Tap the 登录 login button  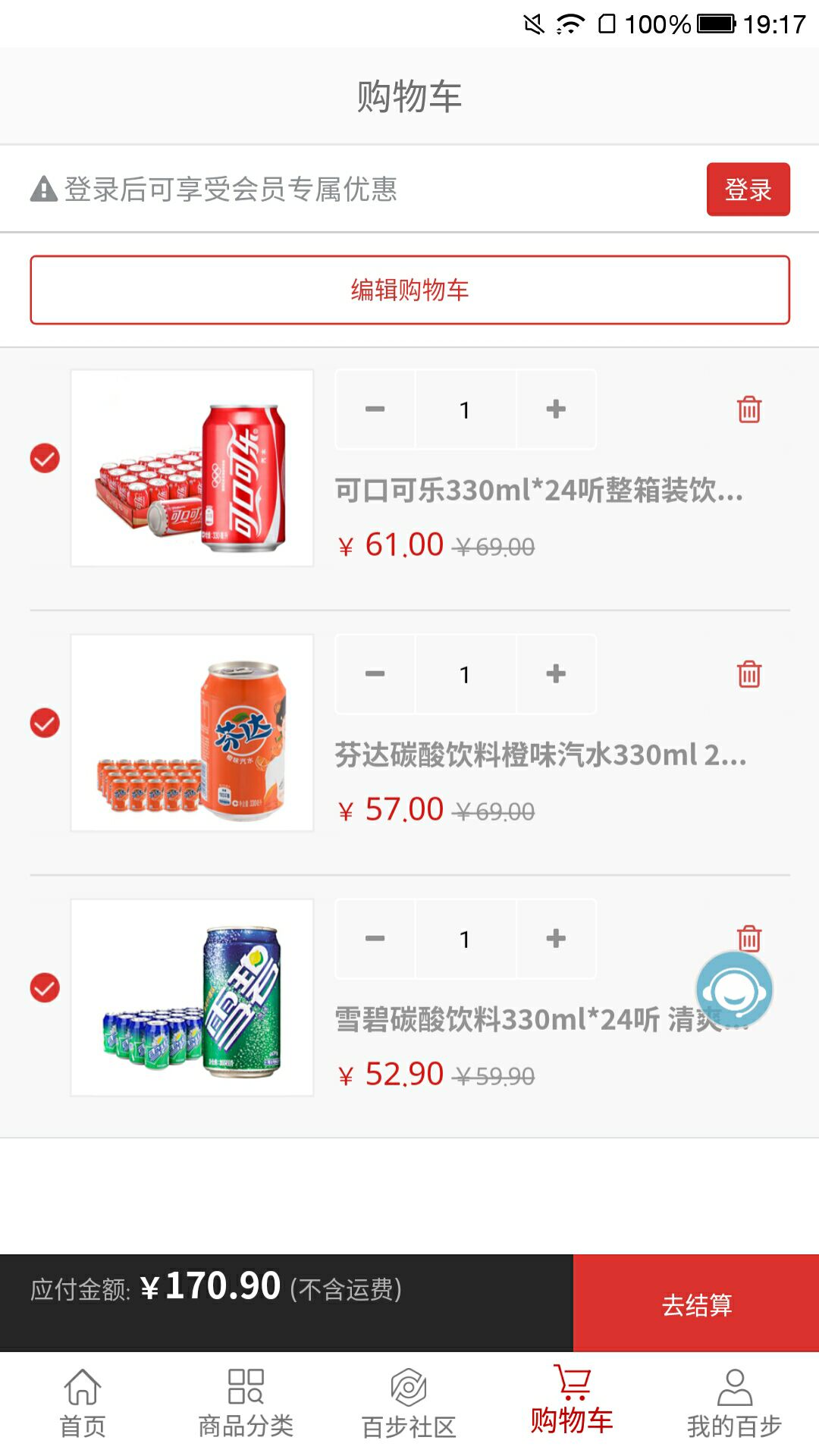click(748, 190)
